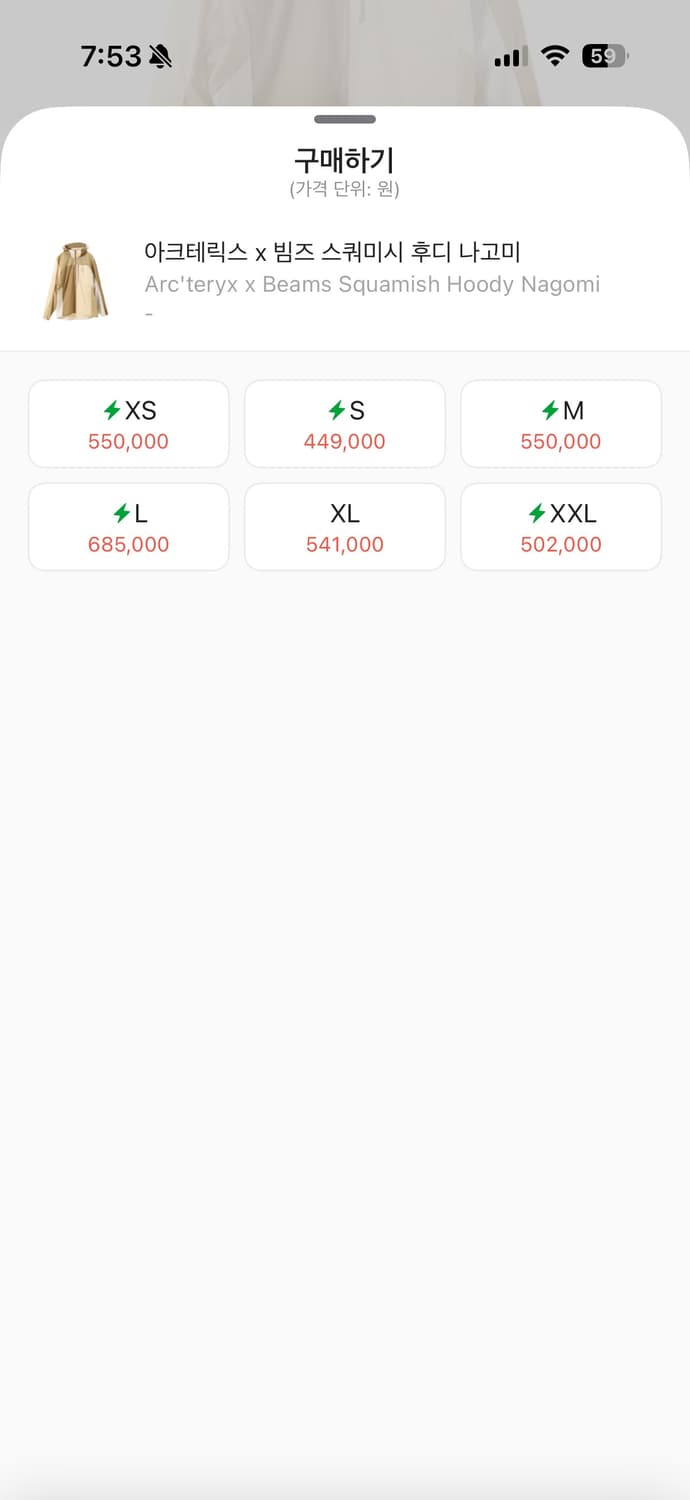The height and width of the screenshot is (1500, 690).
Task: Select size XXL for 502,000
Action: click(561, 527)
